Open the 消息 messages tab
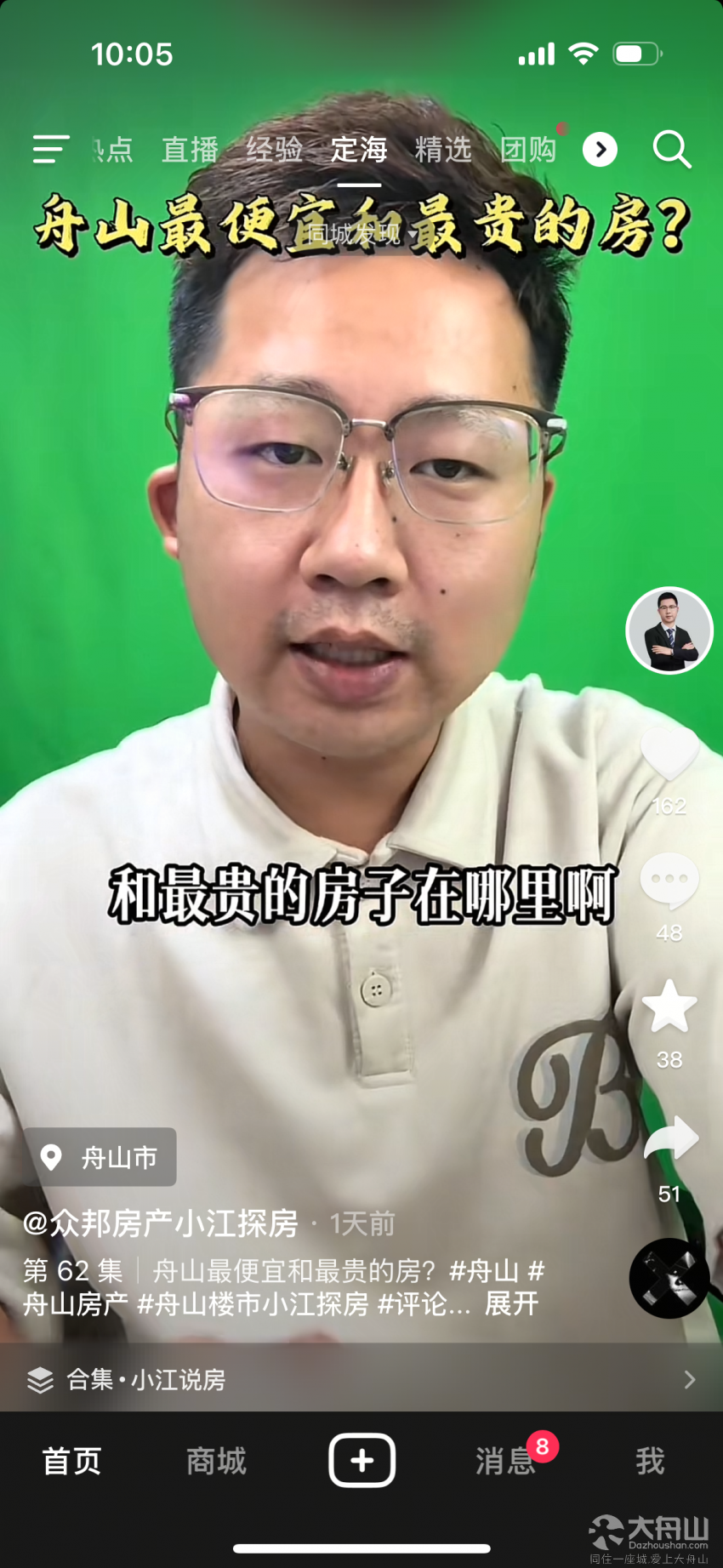 click(505, 1461)
